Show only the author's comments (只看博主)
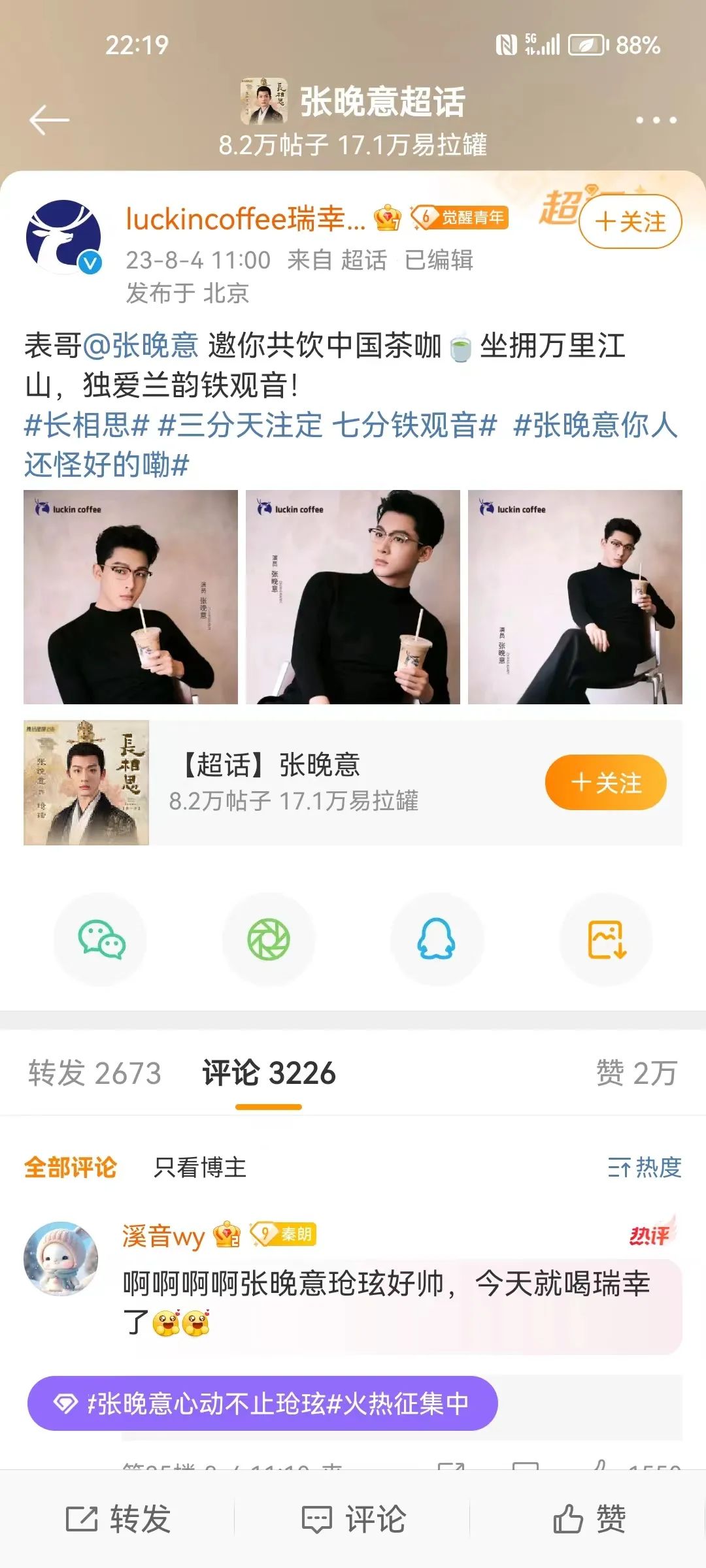This screenshot has width=706, height=1568. 200,1168
